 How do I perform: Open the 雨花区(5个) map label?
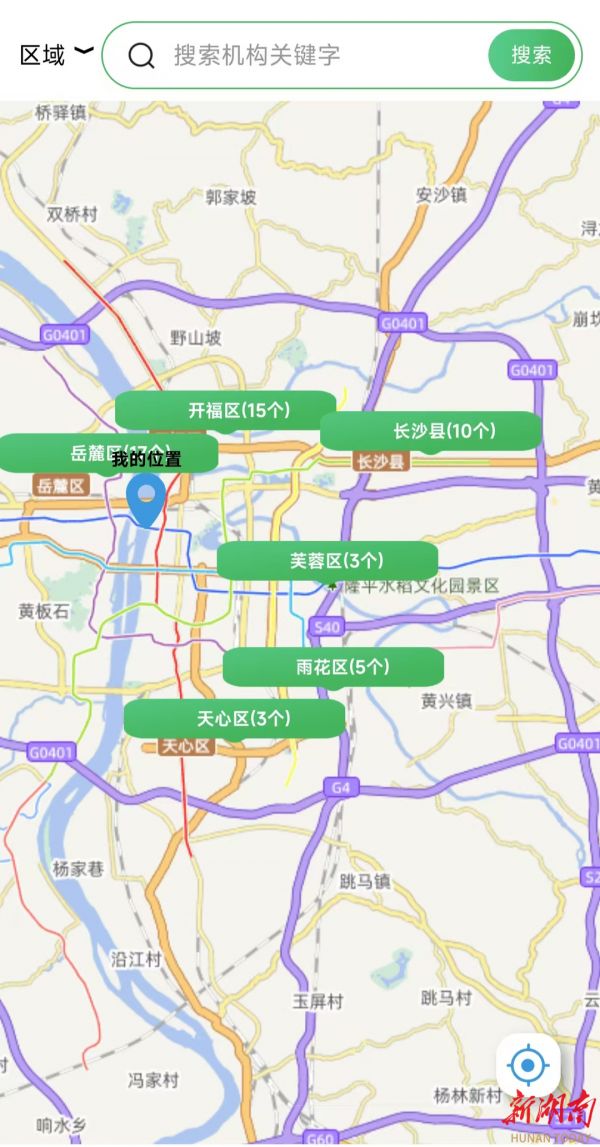[x=333, y=667]
